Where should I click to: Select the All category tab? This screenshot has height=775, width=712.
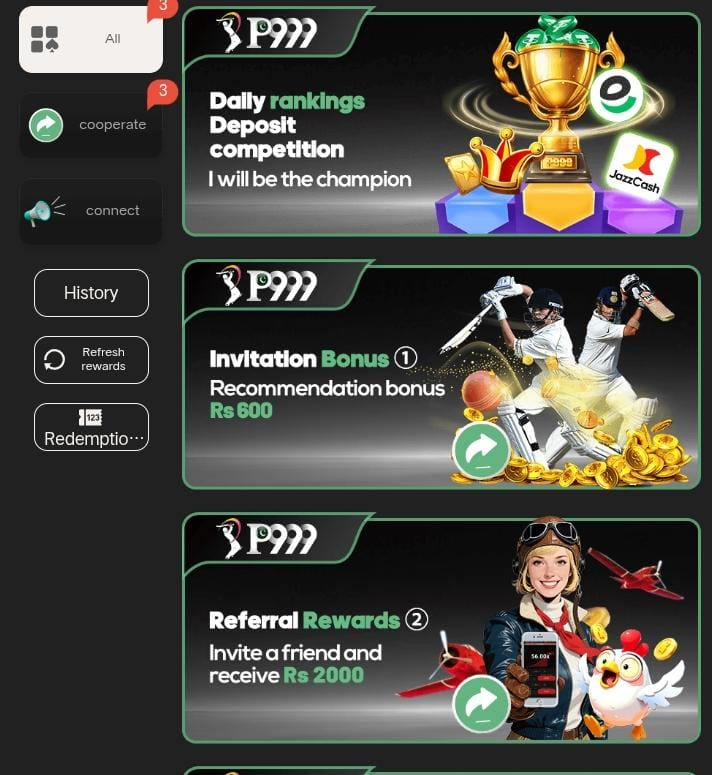[91, 39]
